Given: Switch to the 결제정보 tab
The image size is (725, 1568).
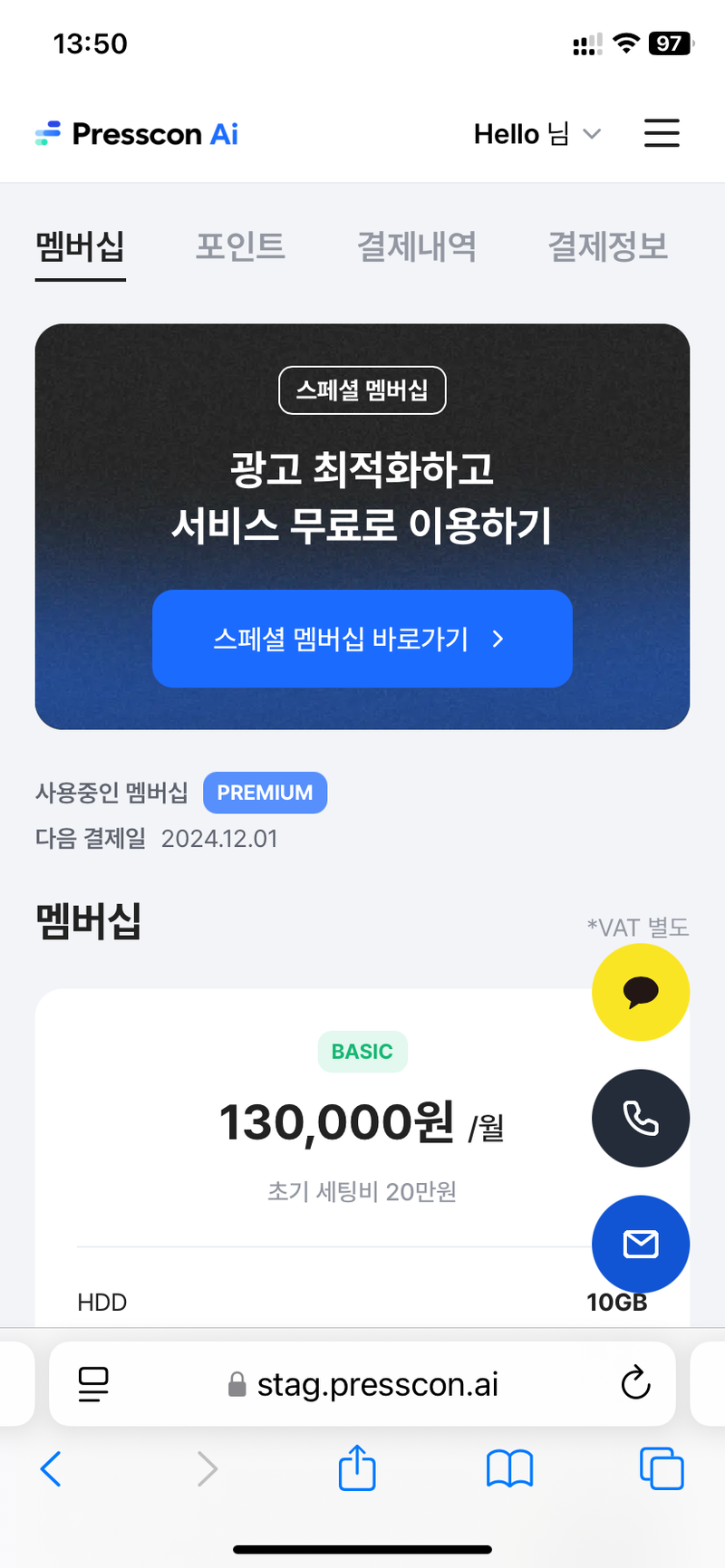Looking at the screenshot, I should pyautogui.click(x=607, y=246).
